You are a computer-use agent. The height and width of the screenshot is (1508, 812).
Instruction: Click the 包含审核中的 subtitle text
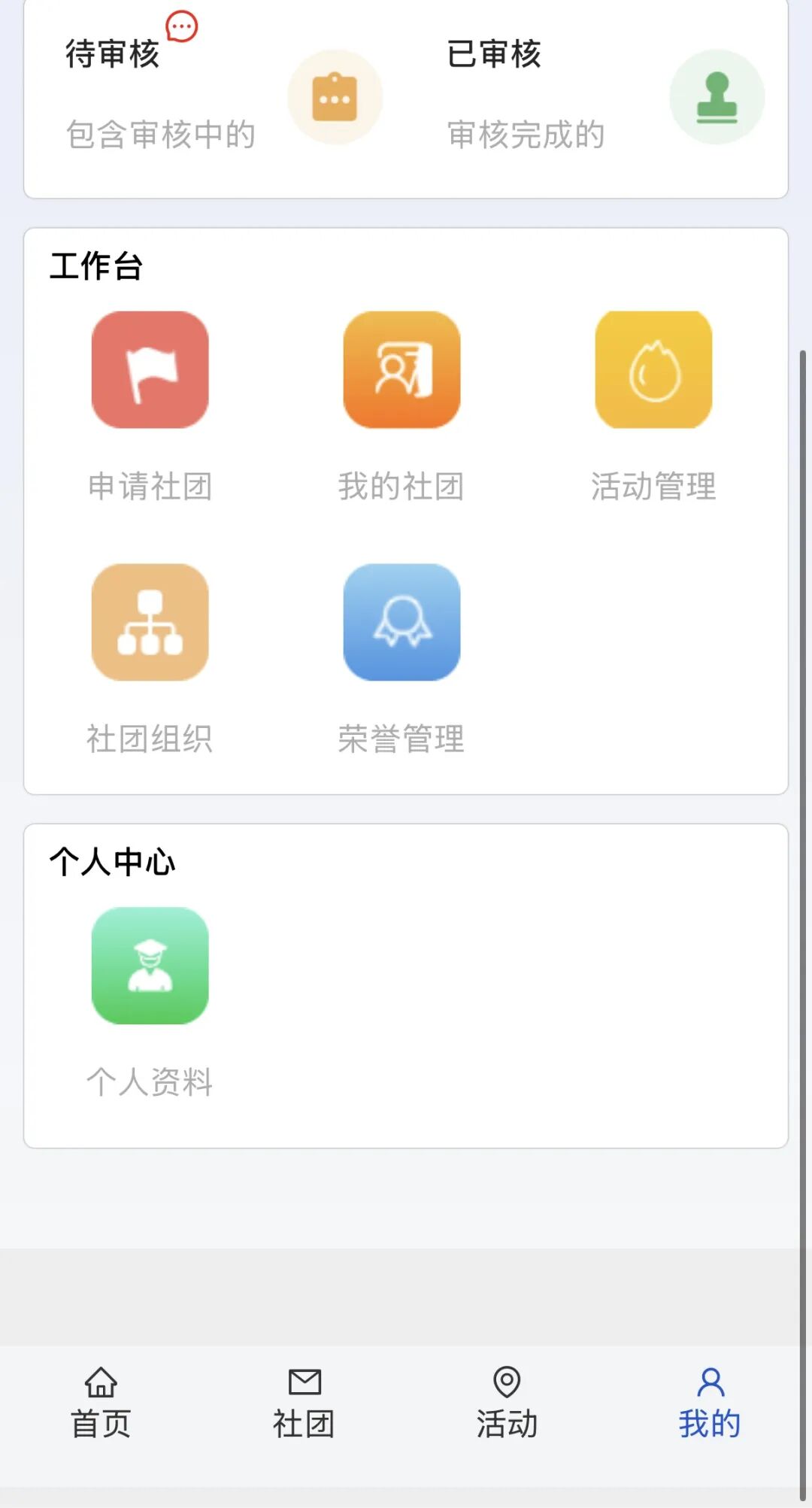point(160,134)
